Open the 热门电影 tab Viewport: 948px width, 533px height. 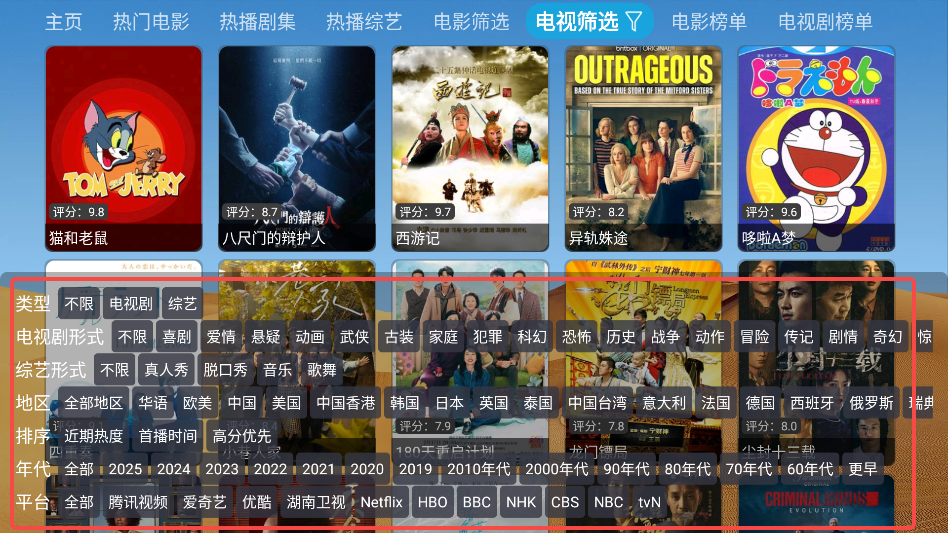(x=150, y=21)
